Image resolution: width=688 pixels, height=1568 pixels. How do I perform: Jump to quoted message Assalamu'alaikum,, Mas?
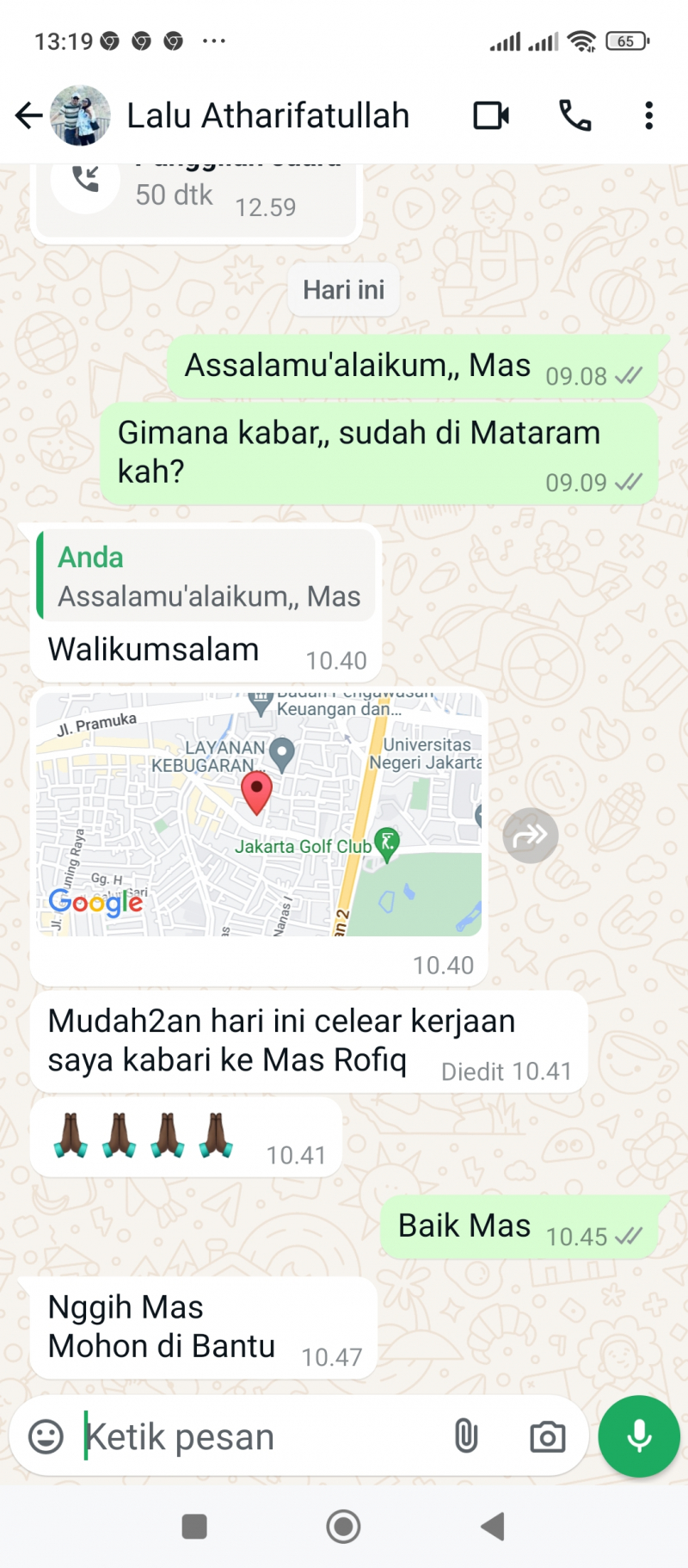[x=206, y=576]
